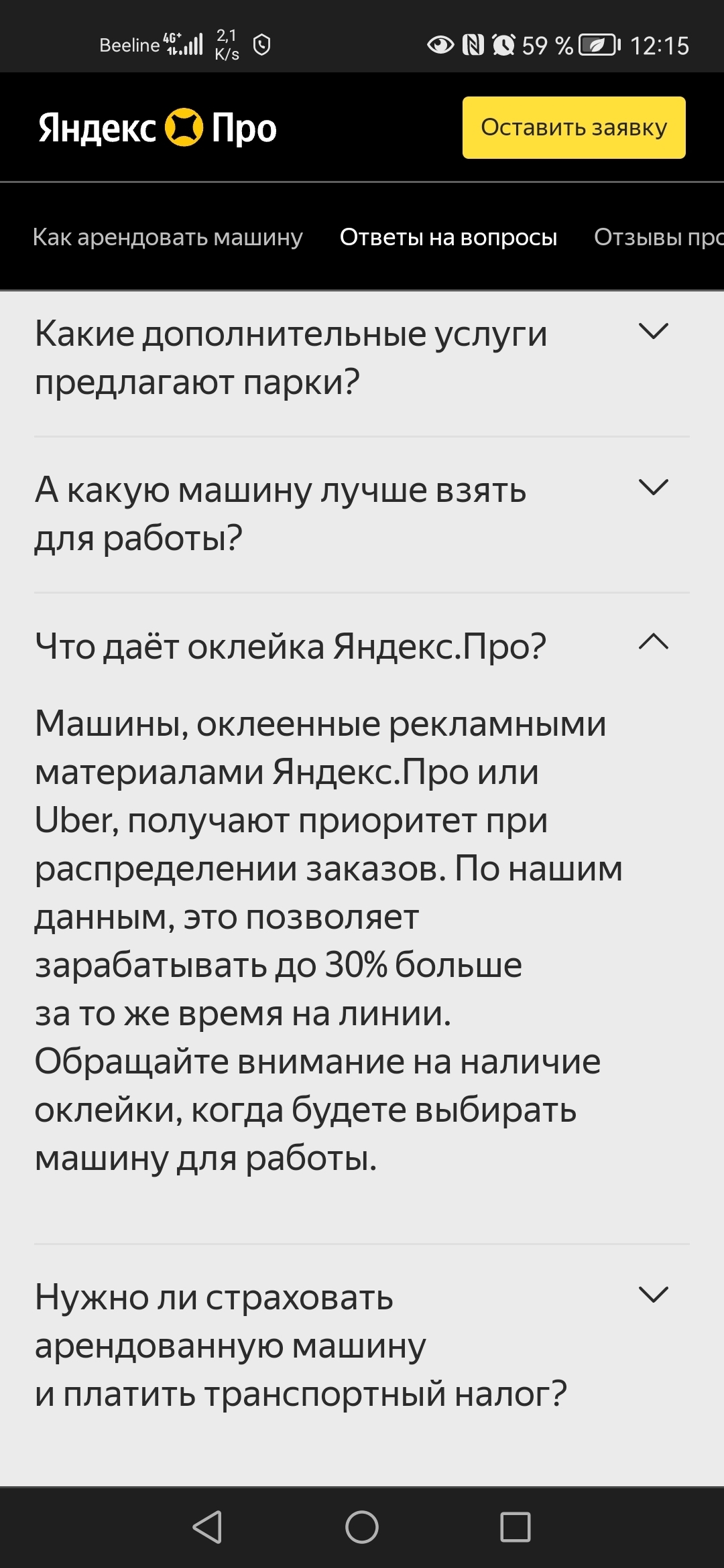Go back with the system back button

point(207,1527)
